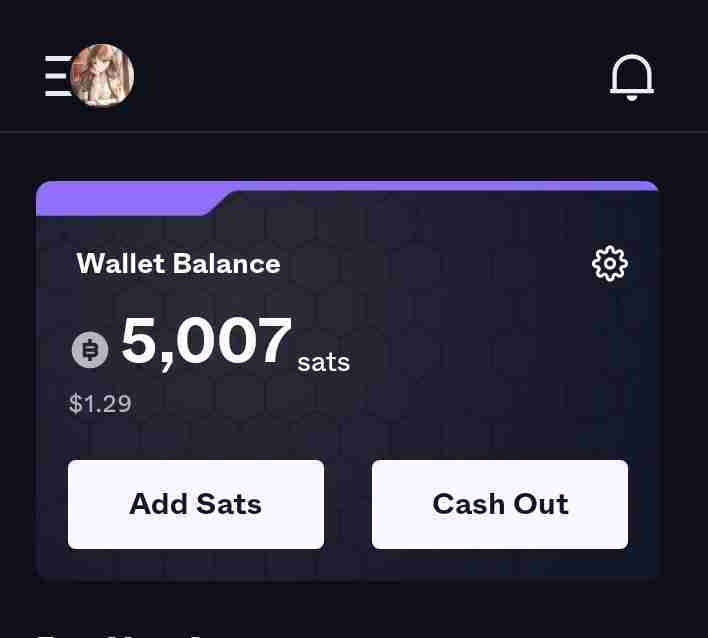Open the notifications bell
This screenshot has height=638, width=708.
pos(632,76)
